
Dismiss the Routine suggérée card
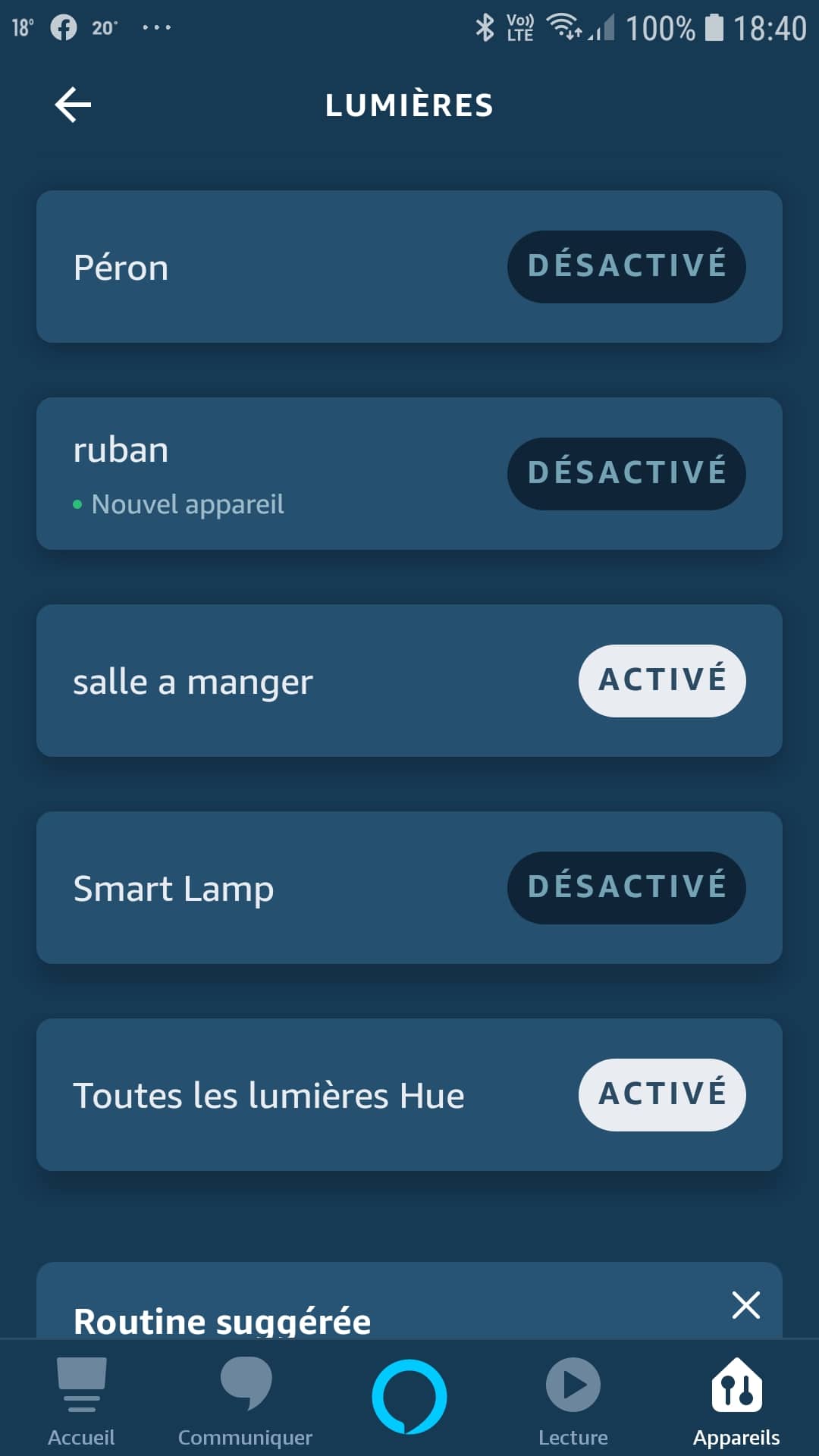click(x=746, y=1305)
